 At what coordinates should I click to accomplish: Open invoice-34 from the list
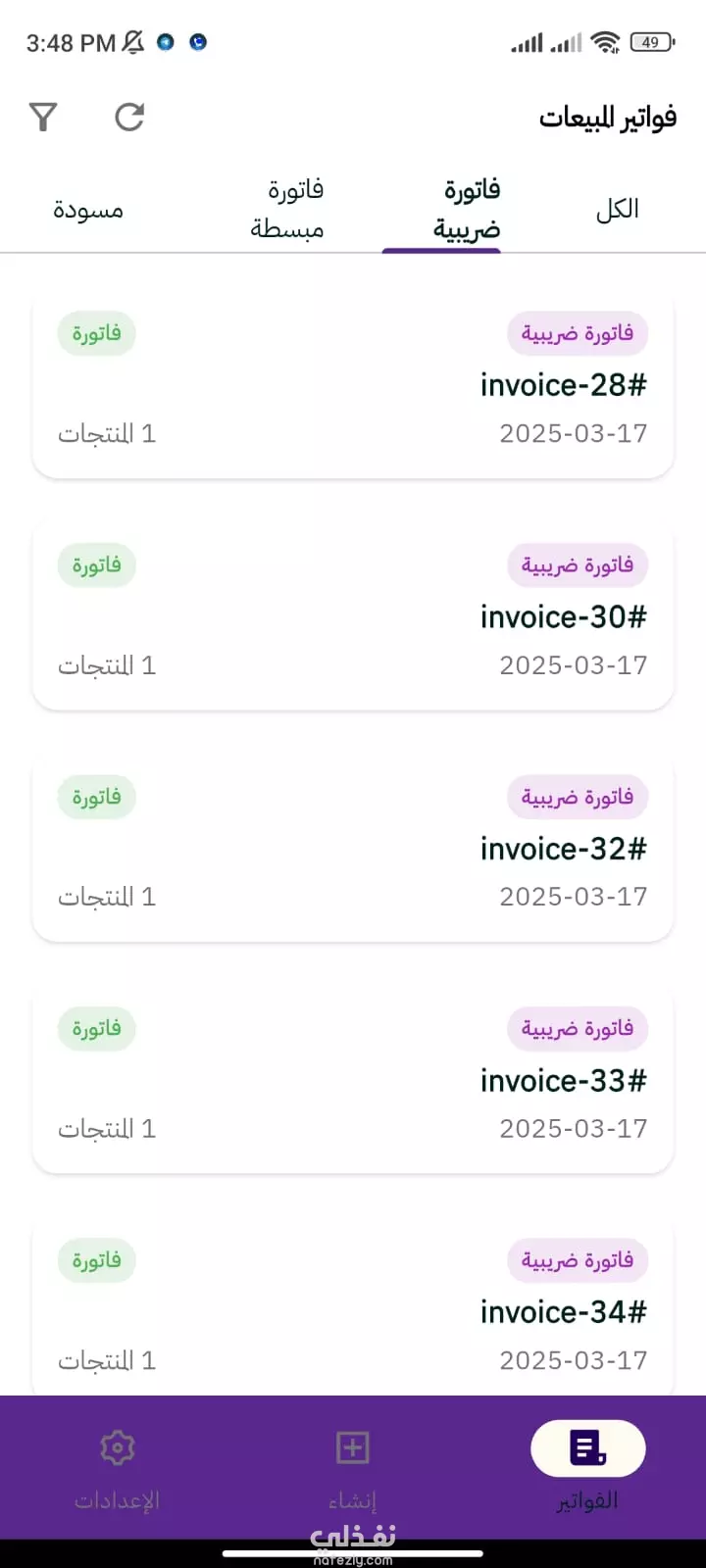click(353, 1310)
